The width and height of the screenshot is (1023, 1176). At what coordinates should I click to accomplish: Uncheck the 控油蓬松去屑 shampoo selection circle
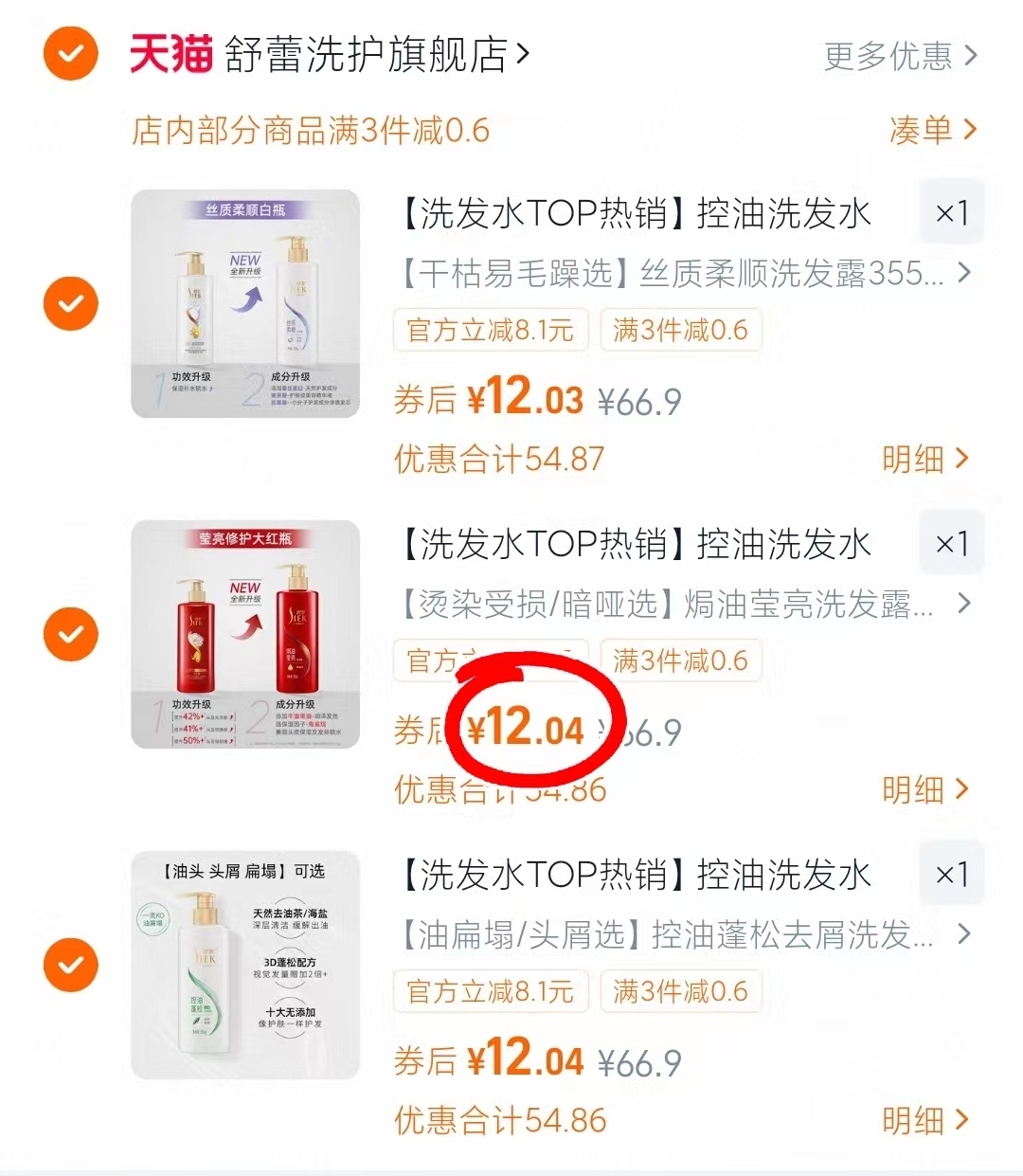[70, 964]
